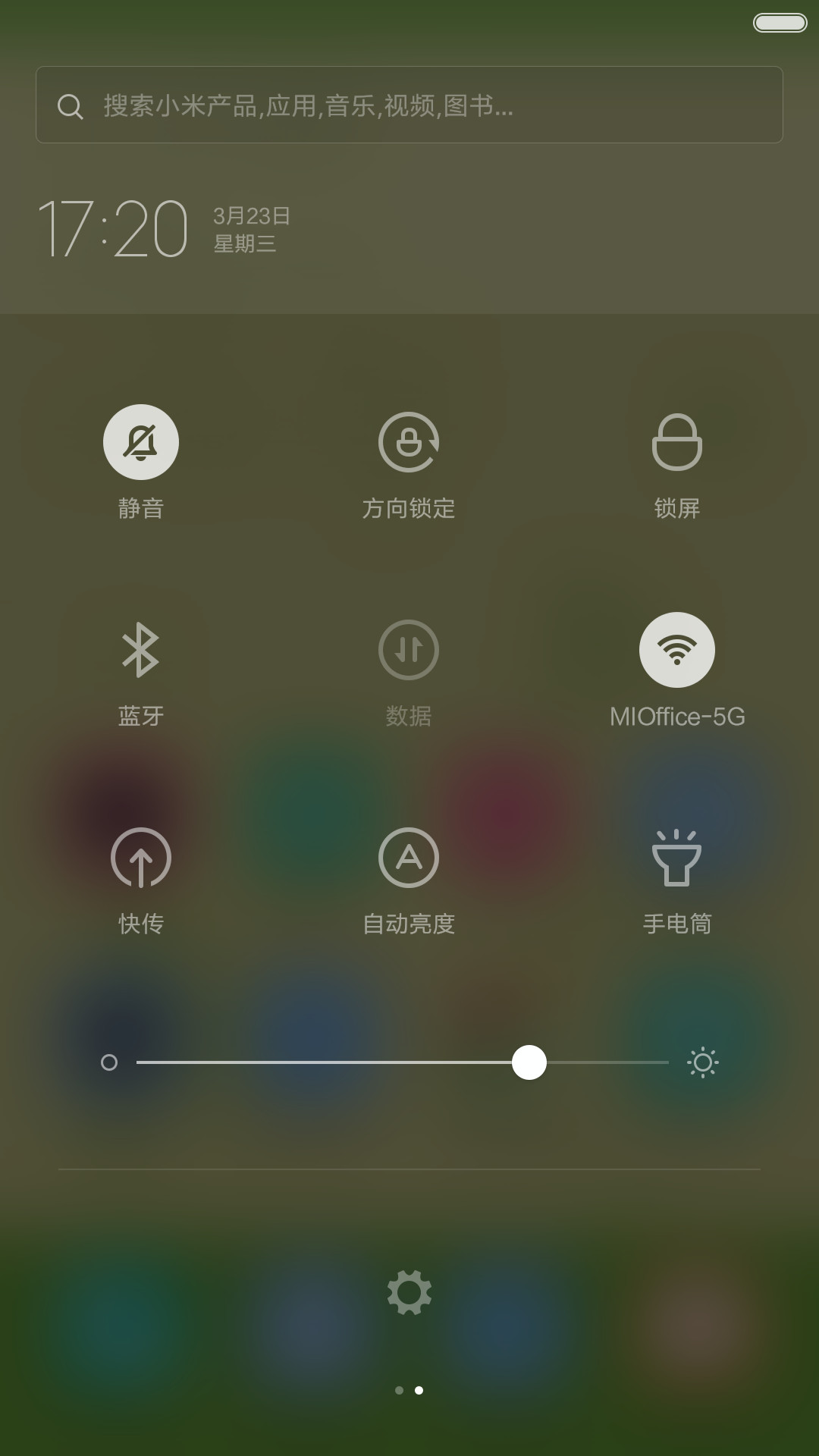Enable Bluetooth (蓝牙)
Screen dimensions: 819x1456
tap(141, 650)
